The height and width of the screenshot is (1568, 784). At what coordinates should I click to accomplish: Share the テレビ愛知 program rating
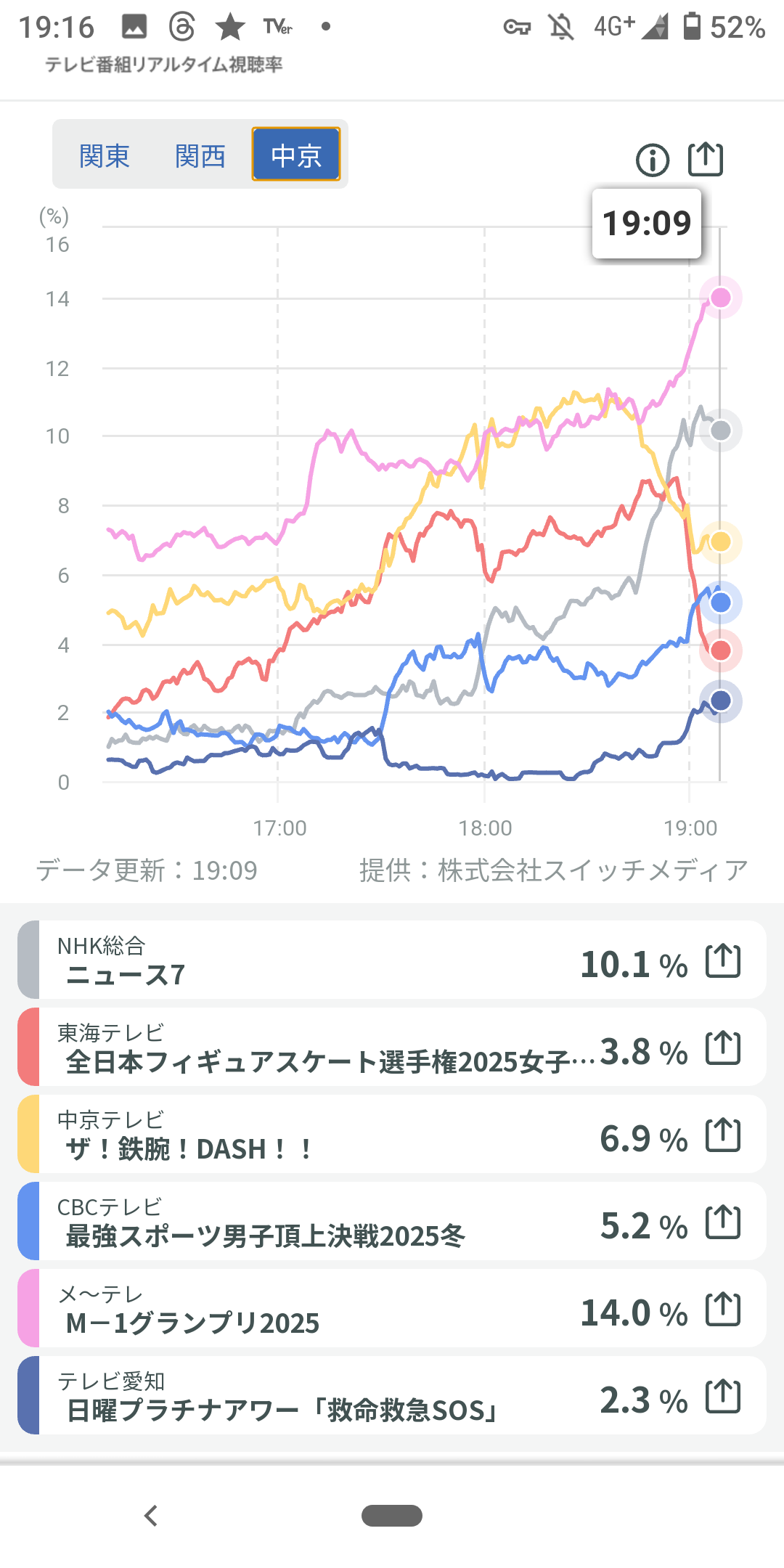tap(723, 1397)
